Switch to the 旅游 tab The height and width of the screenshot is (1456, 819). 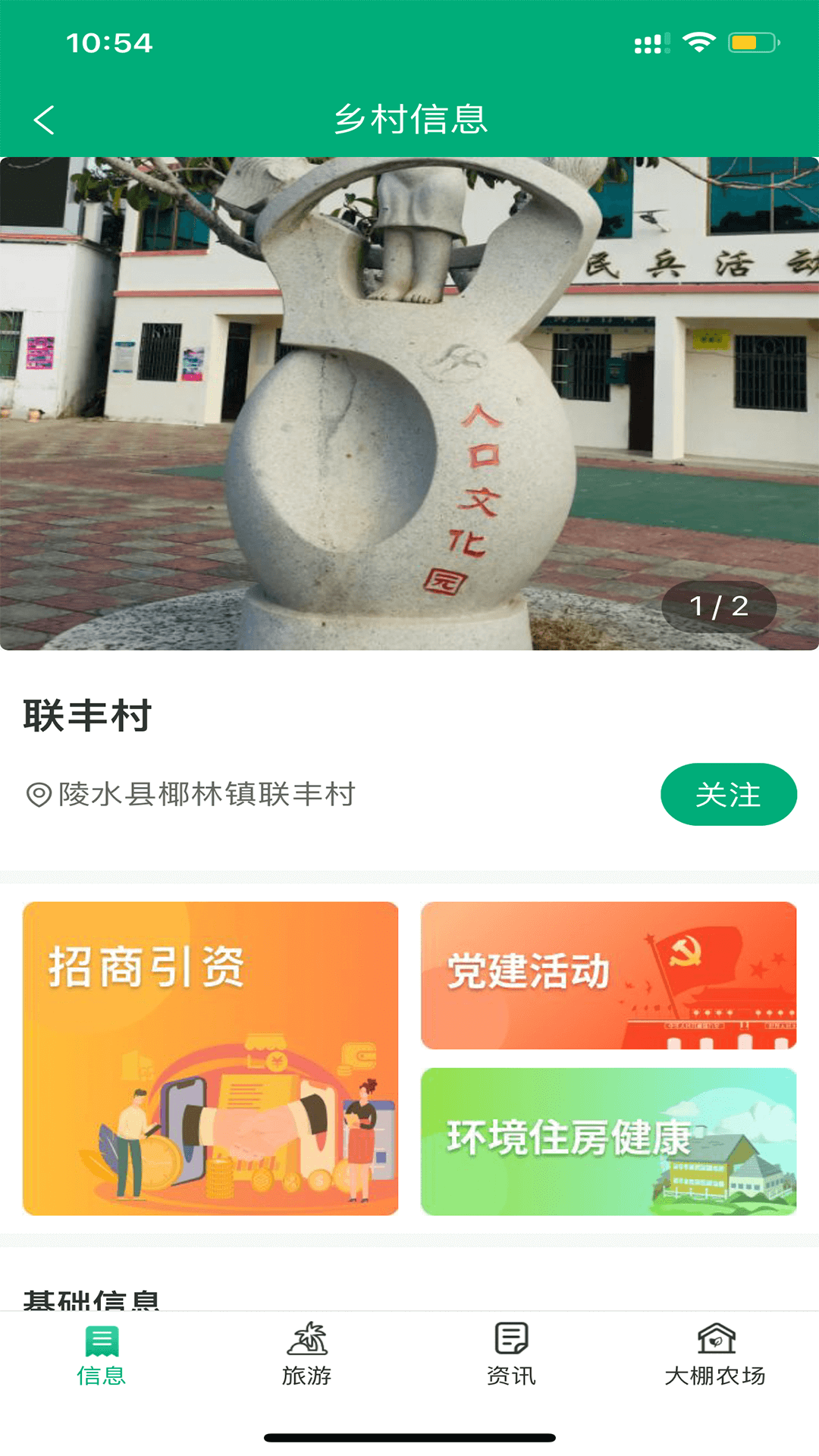pos(306,1355)
